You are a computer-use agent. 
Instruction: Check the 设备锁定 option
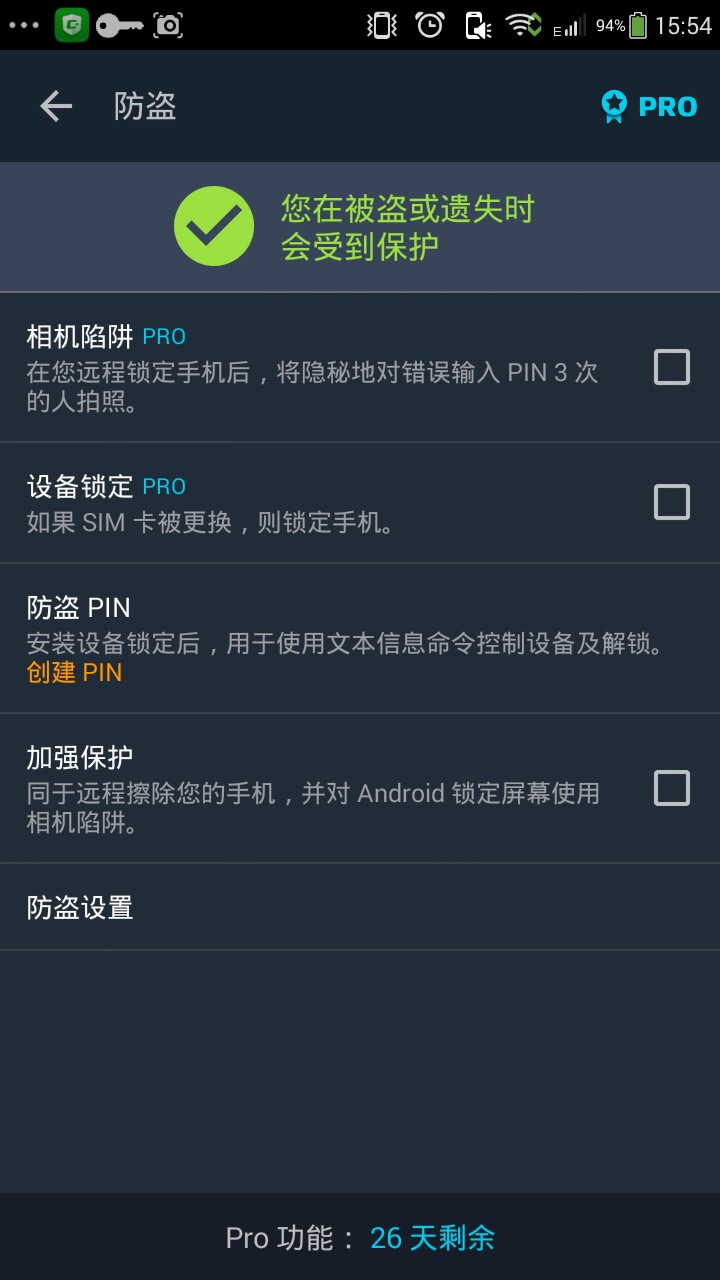[x=671, y=501]
